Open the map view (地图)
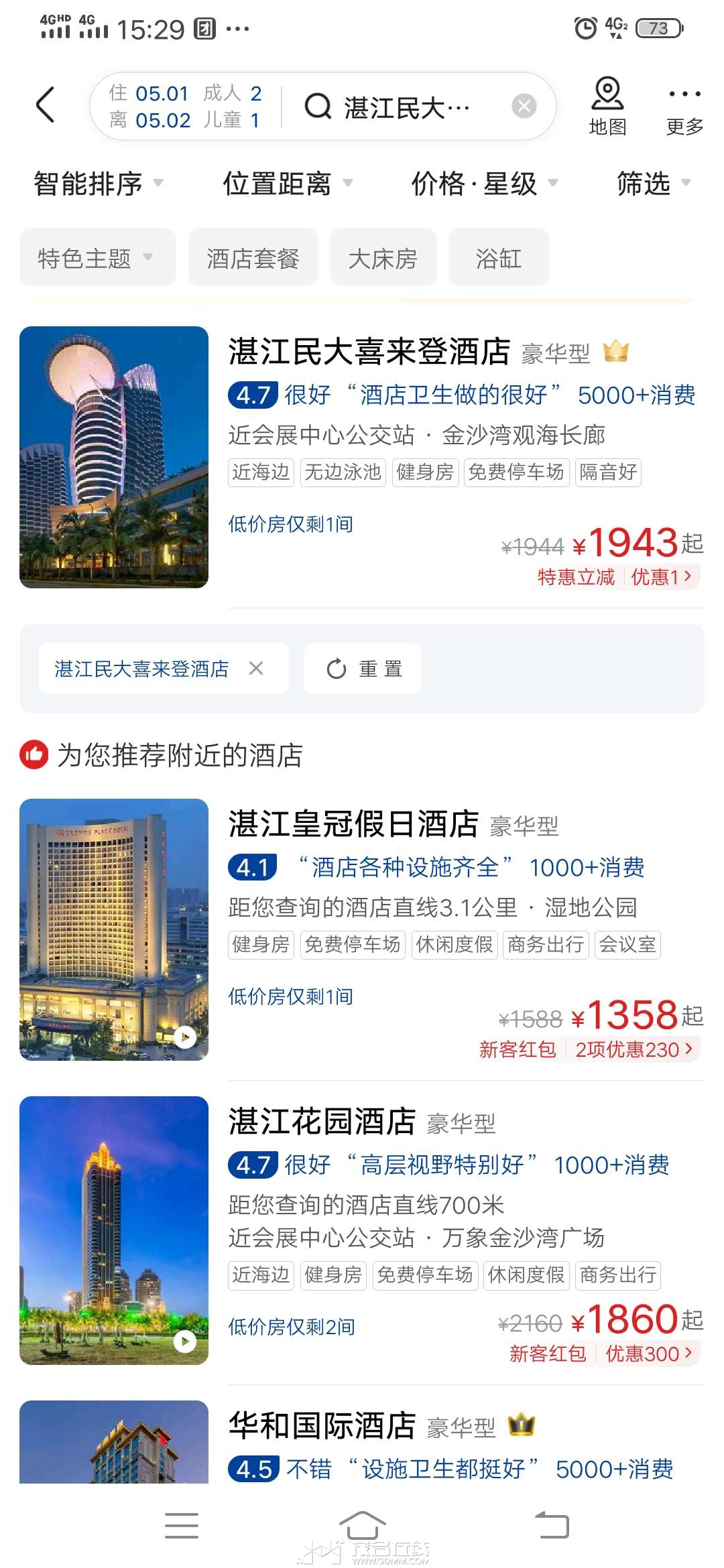This screenshot has width=724, height=1568. [x=607, y=107]
